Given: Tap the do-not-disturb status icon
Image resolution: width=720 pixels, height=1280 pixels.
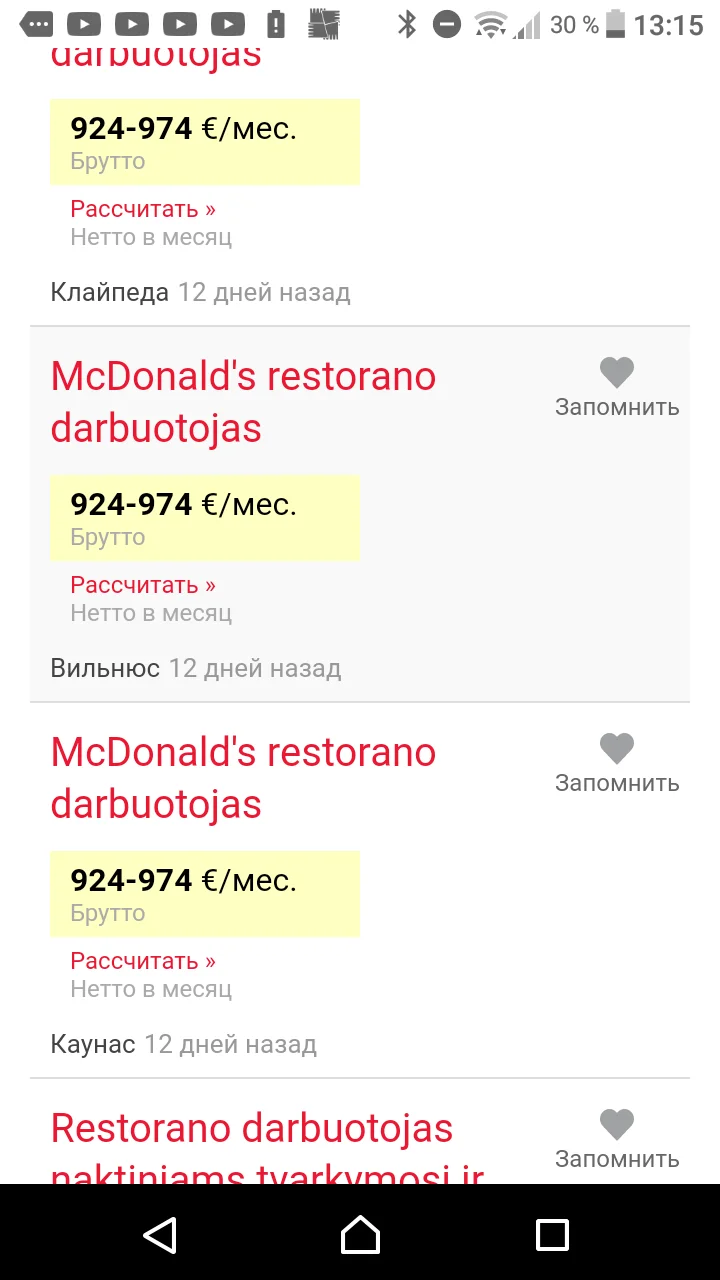Looking at the screenshot, I should click(447, 25).
